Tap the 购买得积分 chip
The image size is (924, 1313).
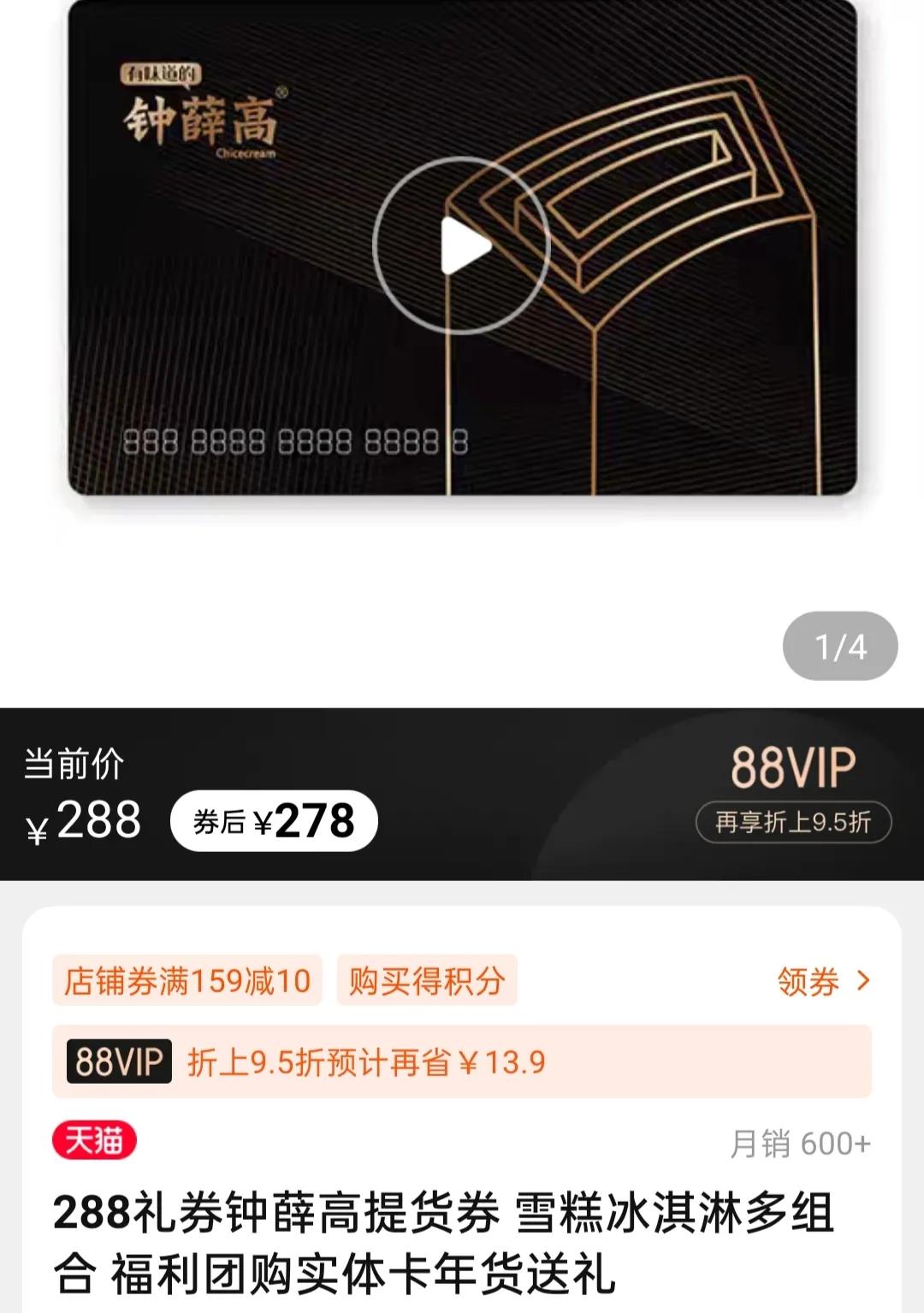(426, 981)
